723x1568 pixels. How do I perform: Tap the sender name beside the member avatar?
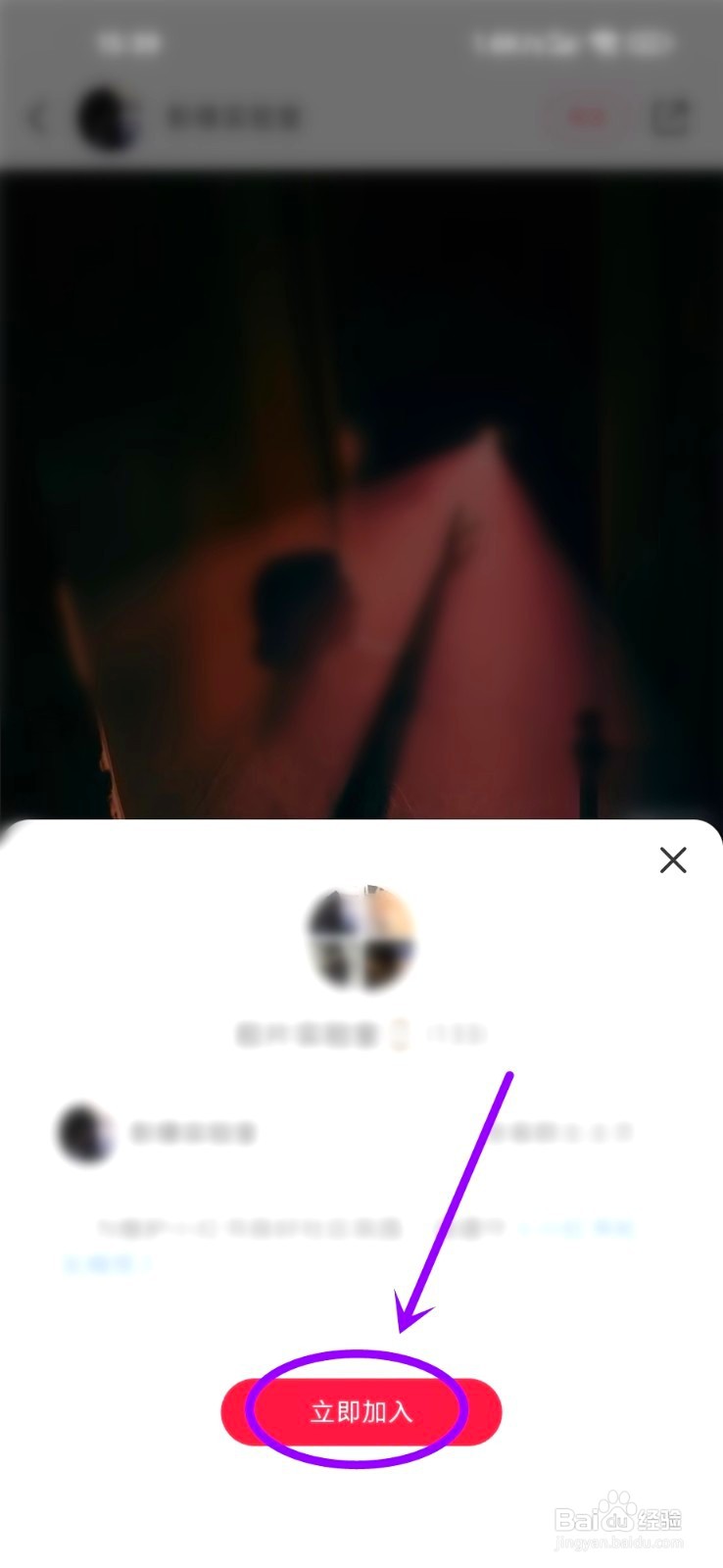196,1132
